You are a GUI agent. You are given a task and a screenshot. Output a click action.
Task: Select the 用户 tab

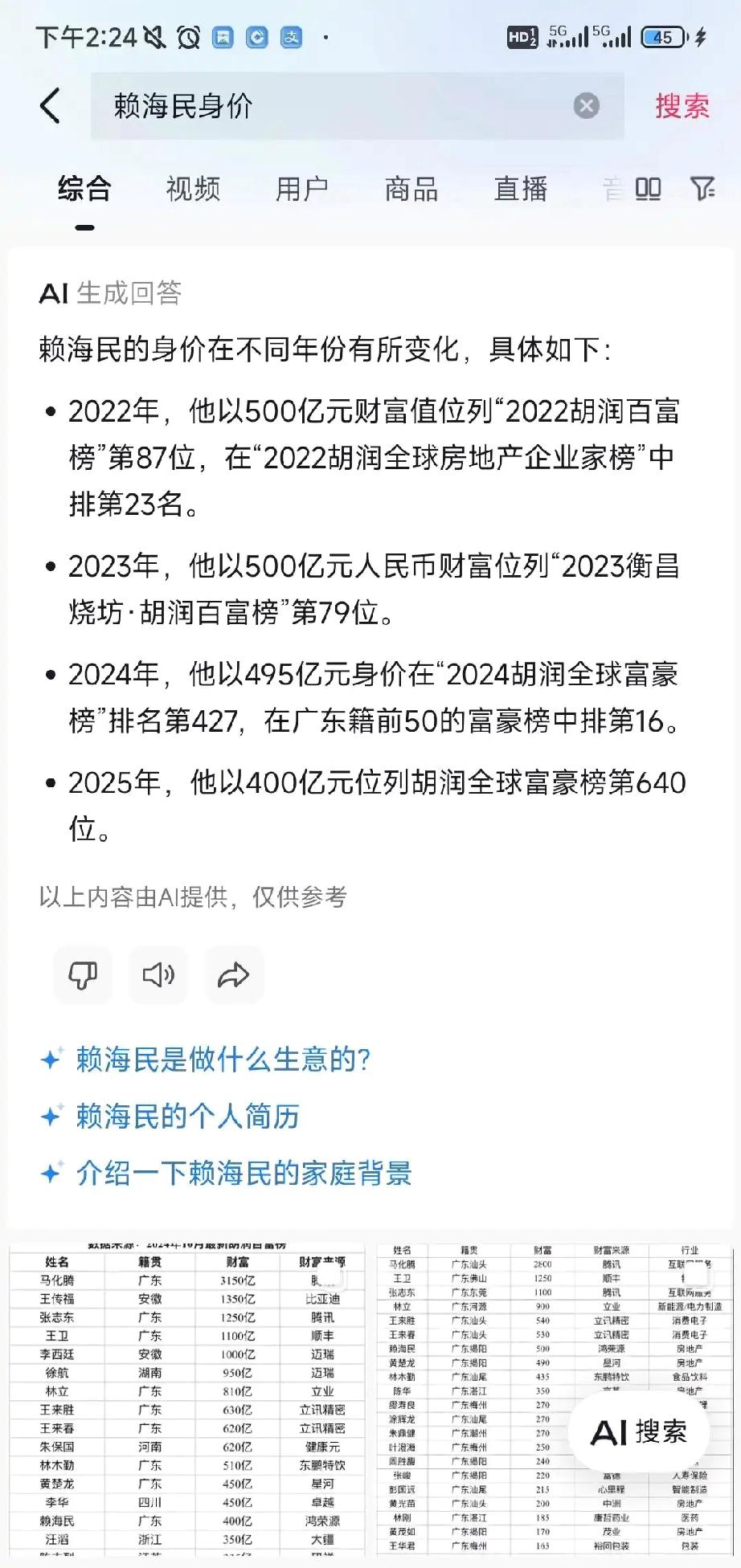click(301, 190)
